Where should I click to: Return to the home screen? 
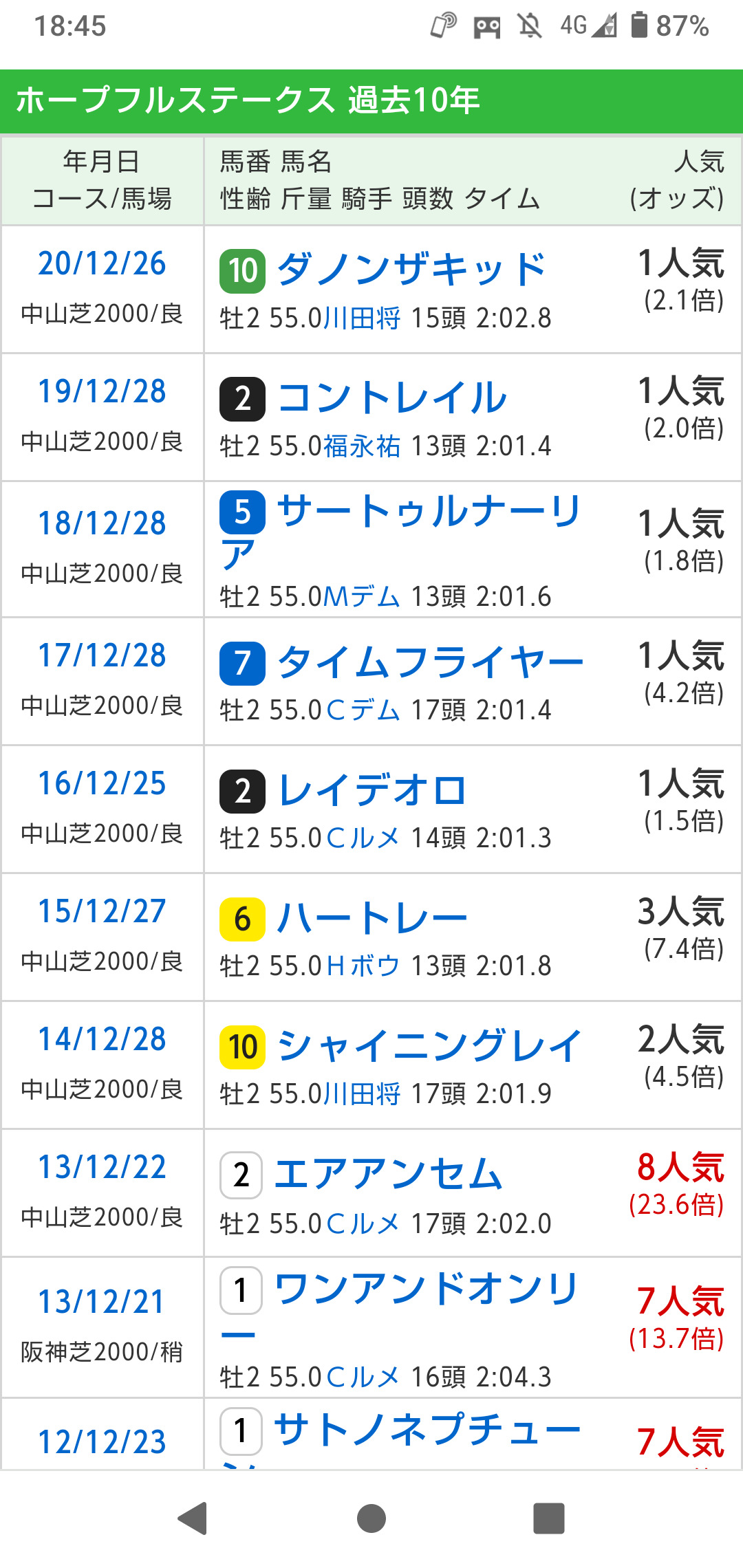(371, 1518)
